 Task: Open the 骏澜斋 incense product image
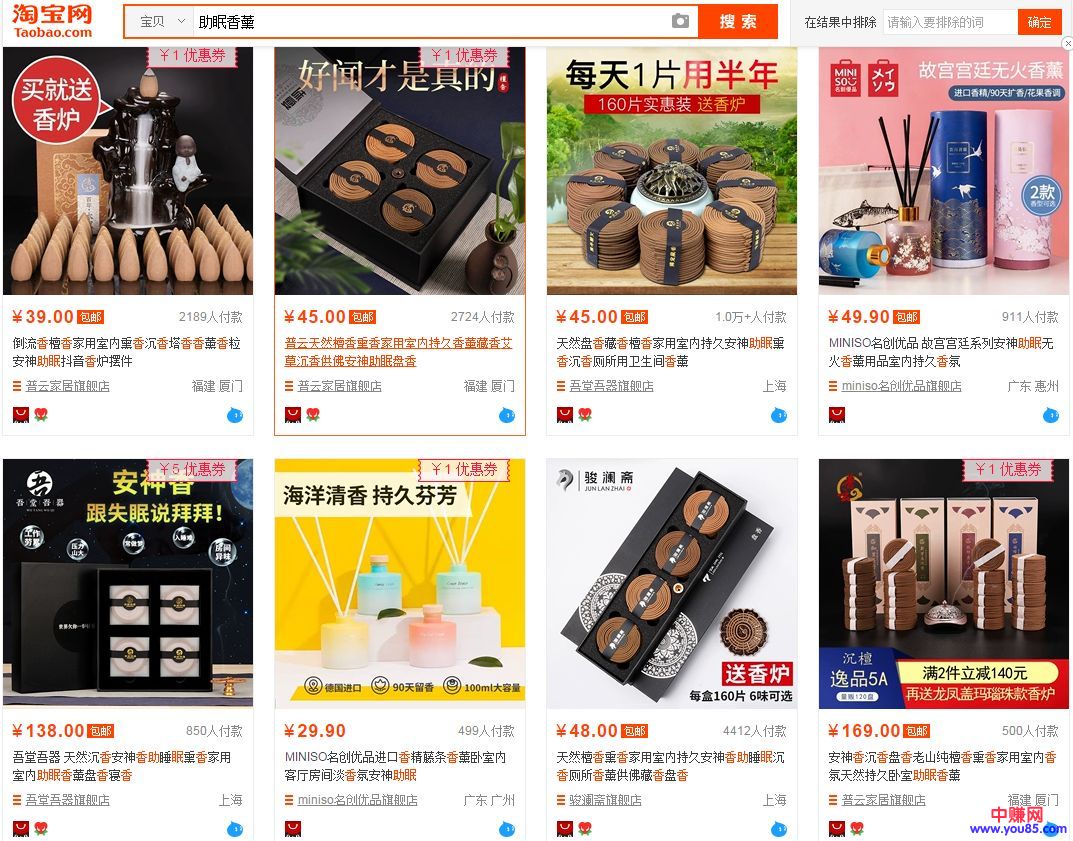coord(672,583)
